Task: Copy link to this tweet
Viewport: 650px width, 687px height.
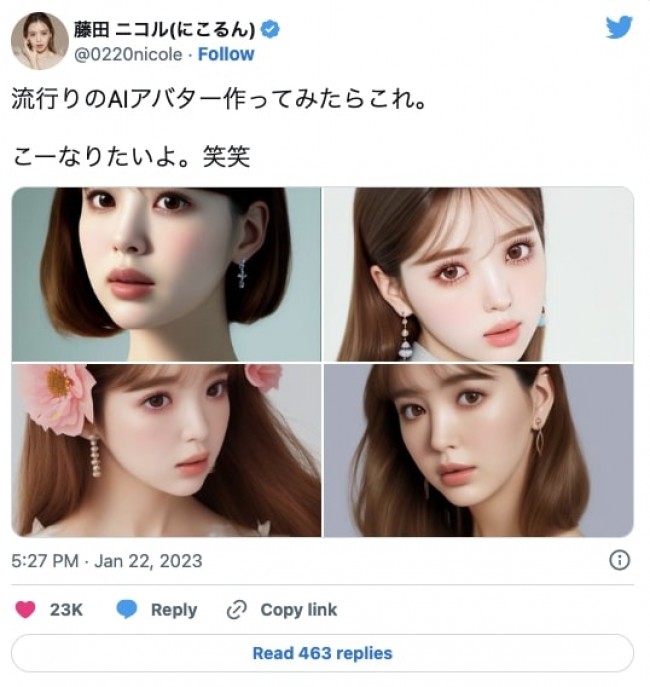Action: pyautogui.click(x=282, y=610)
